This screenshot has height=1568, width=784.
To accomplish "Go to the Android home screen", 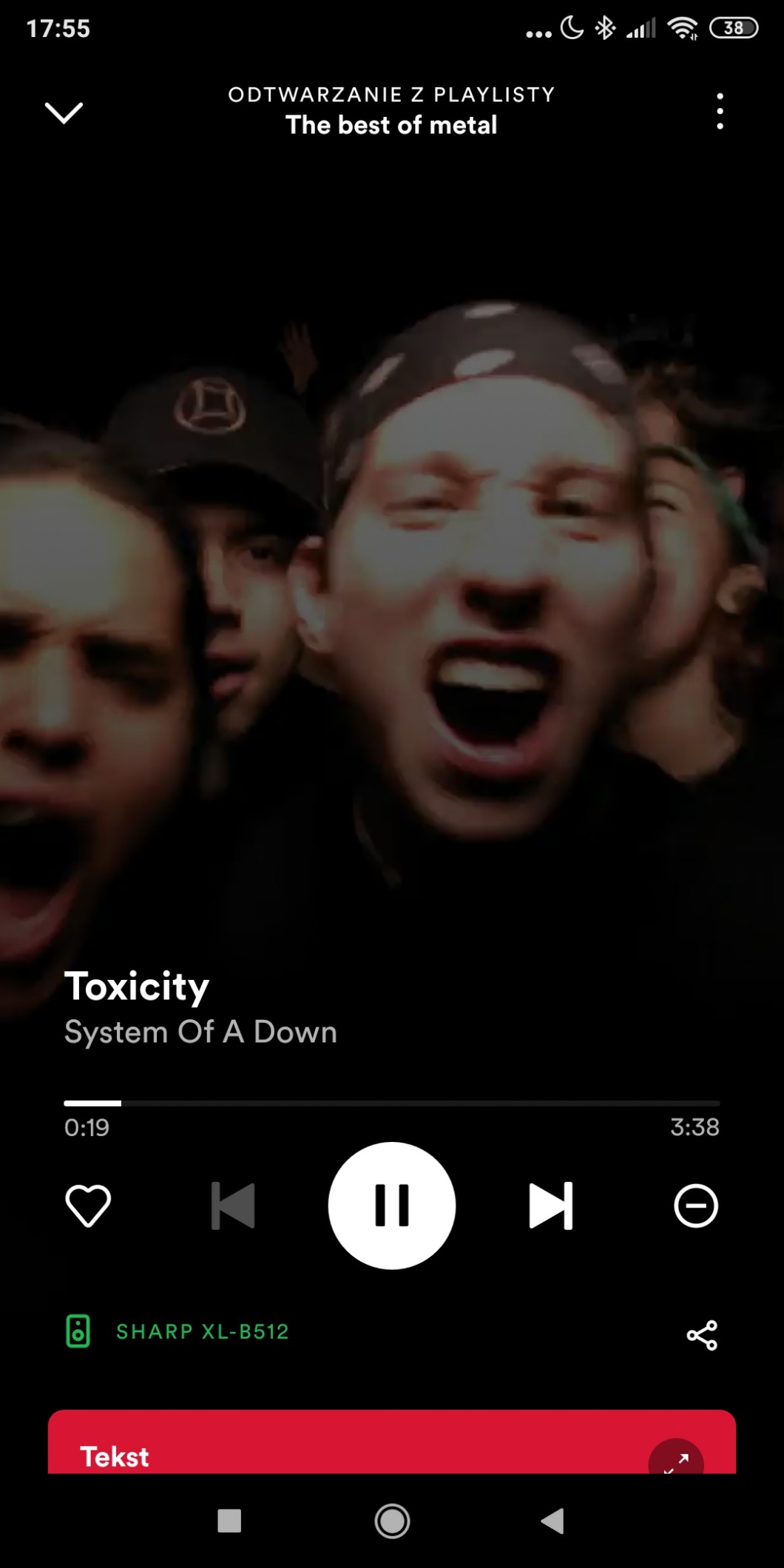I will [x=392, y=1521].
